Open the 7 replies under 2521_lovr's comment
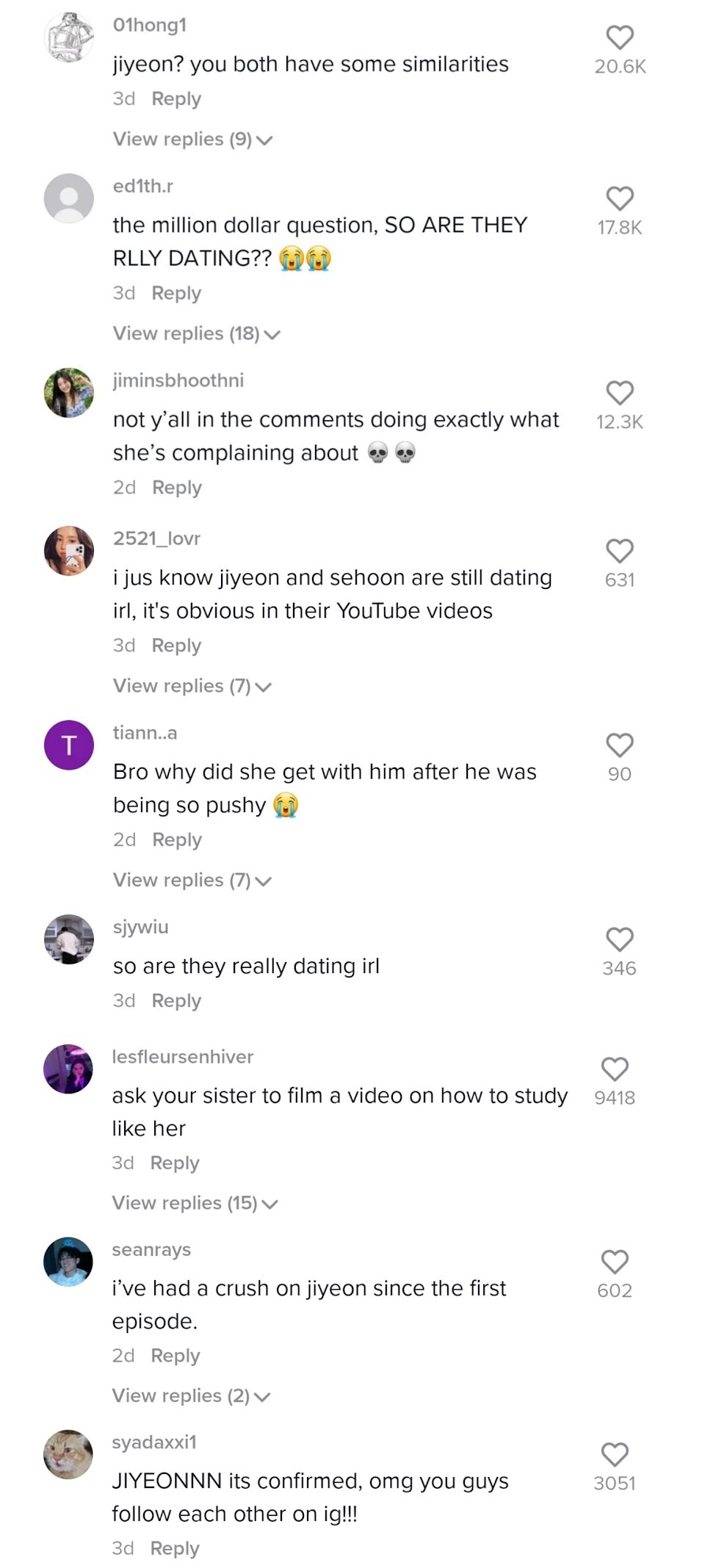The image size is (705, 1568). pos(192,686)
